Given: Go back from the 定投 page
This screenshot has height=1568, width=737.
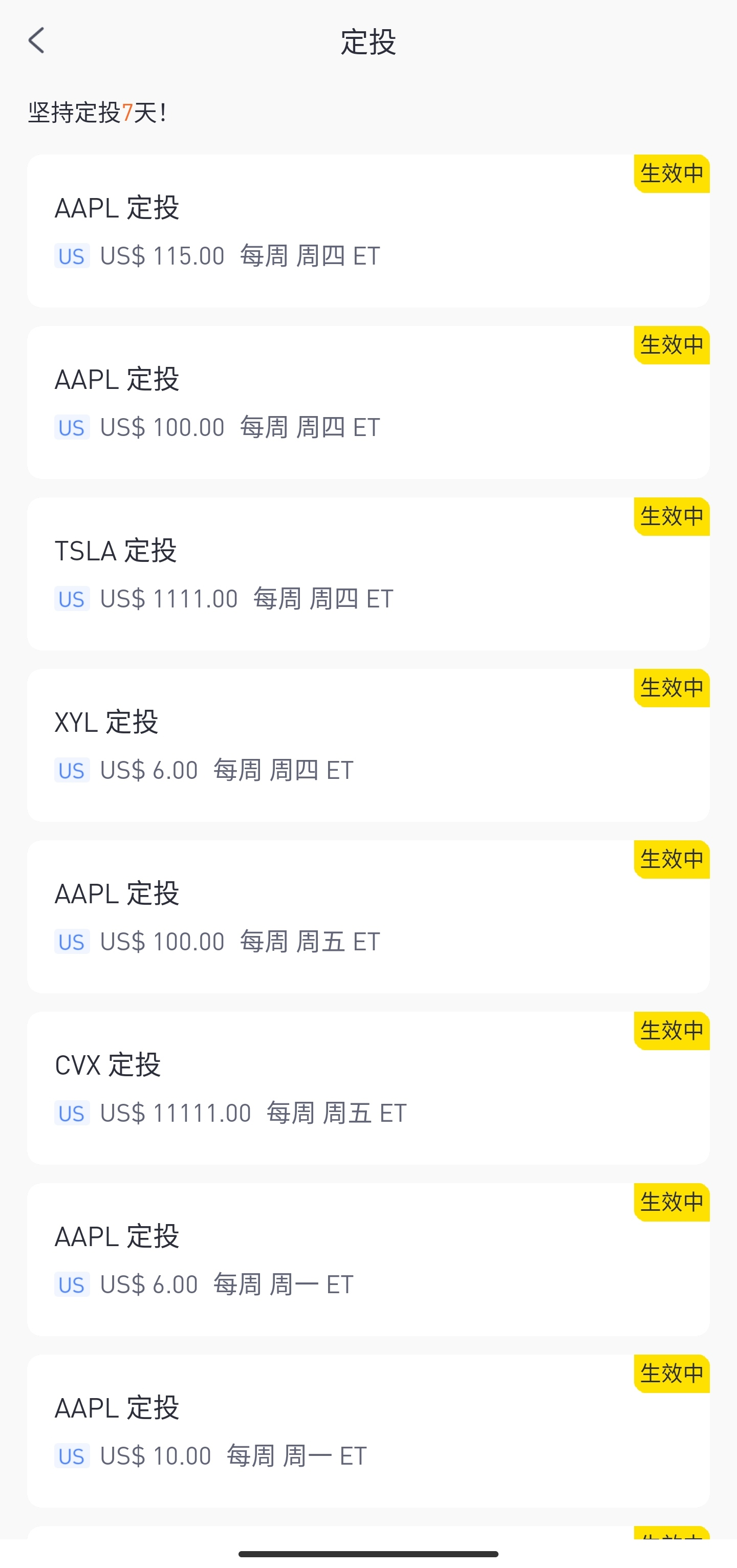Looking at the screenshot, I should (x=36, y=41).
